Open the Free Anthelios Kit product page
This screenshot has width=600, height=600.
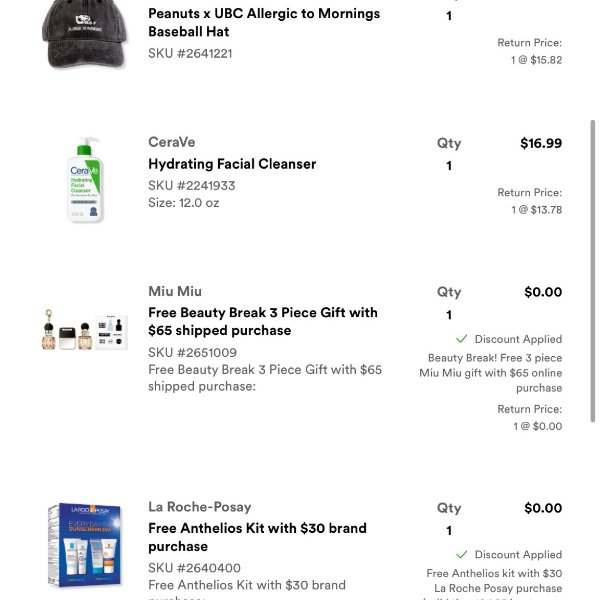tap(257, 537)
